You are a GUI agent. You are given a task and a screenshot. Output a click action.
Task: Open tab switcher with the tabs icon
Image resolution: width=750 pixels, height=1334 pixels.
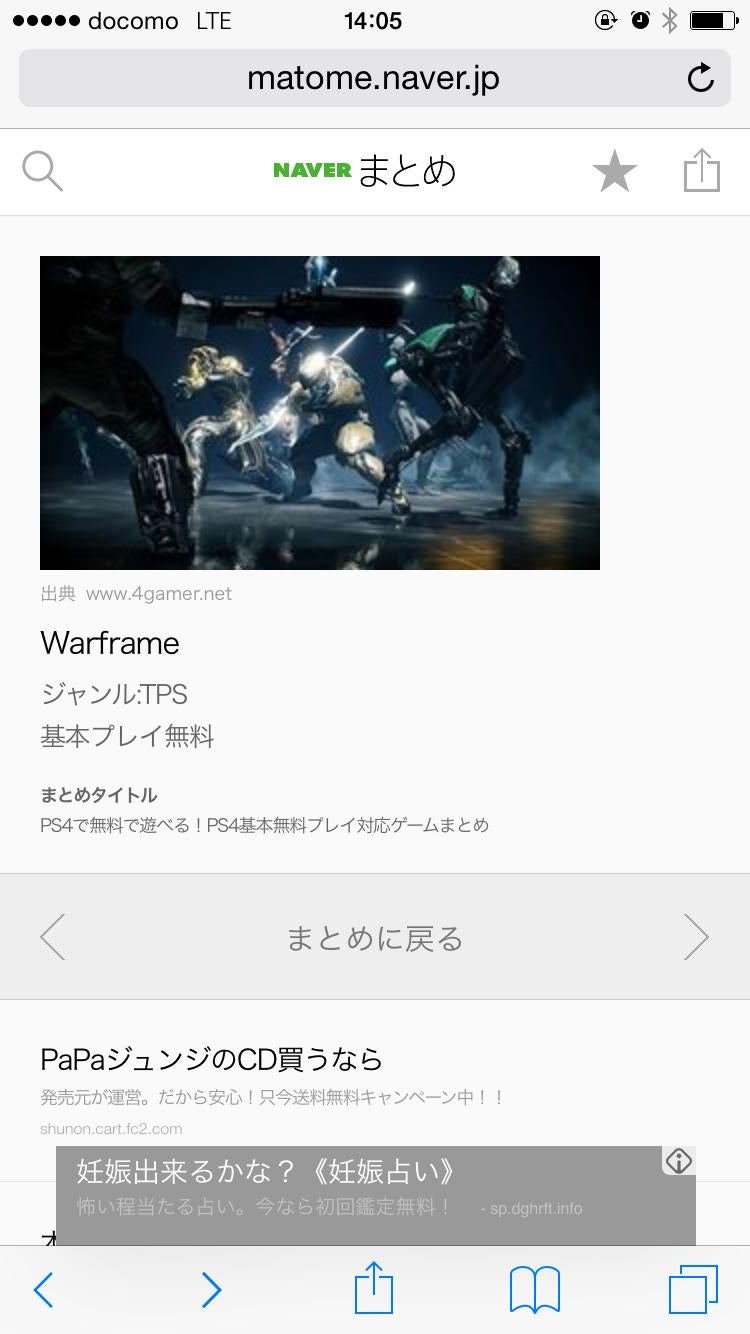pos(694,1290)
